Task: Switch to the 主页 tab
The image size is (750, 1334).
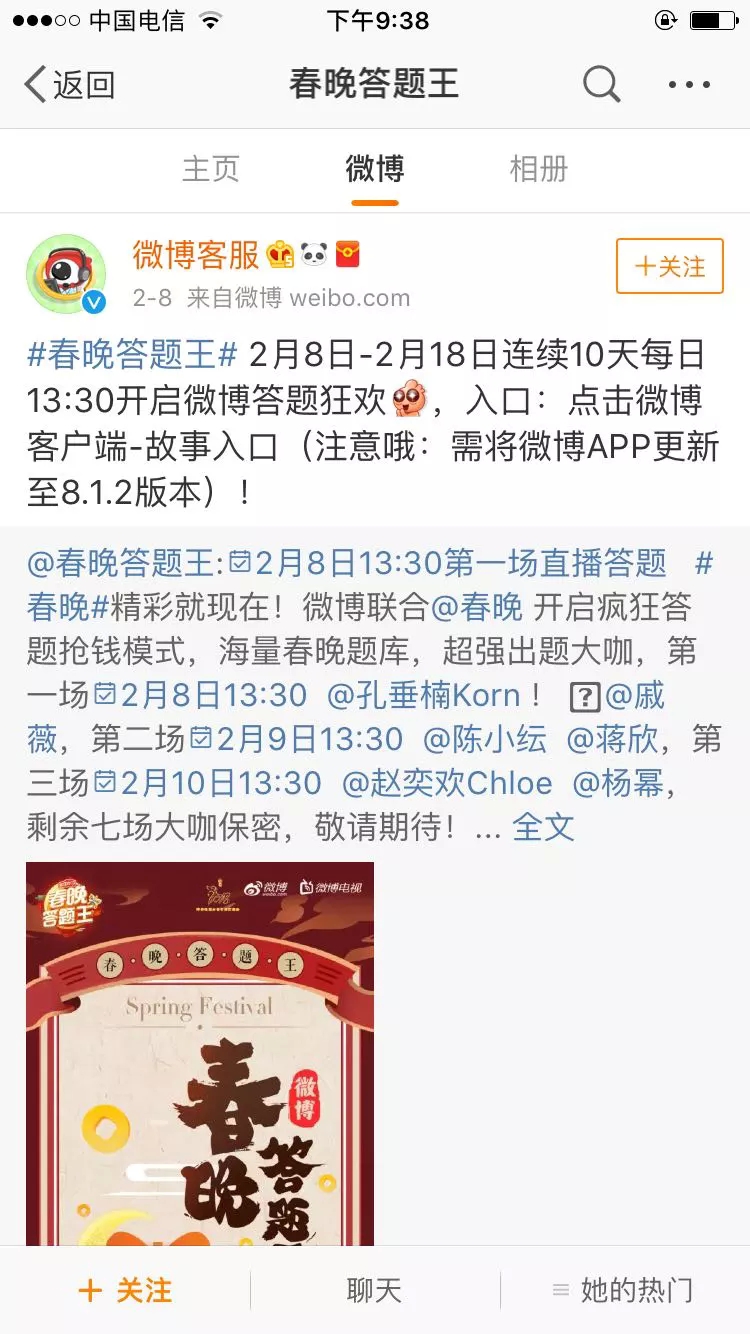Action: coord(210,169)
